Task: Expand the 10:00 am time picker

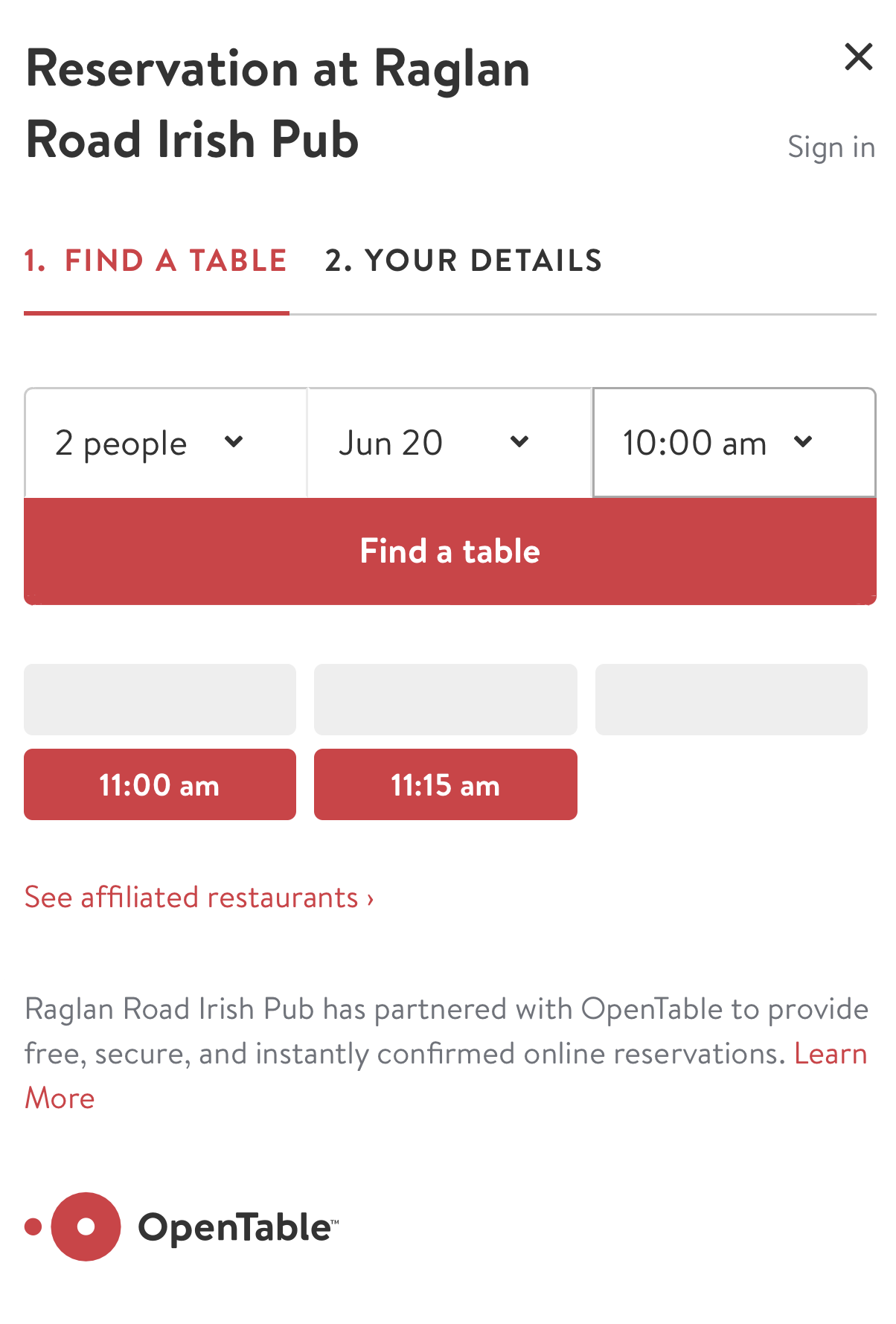Action: click(733, 443)
